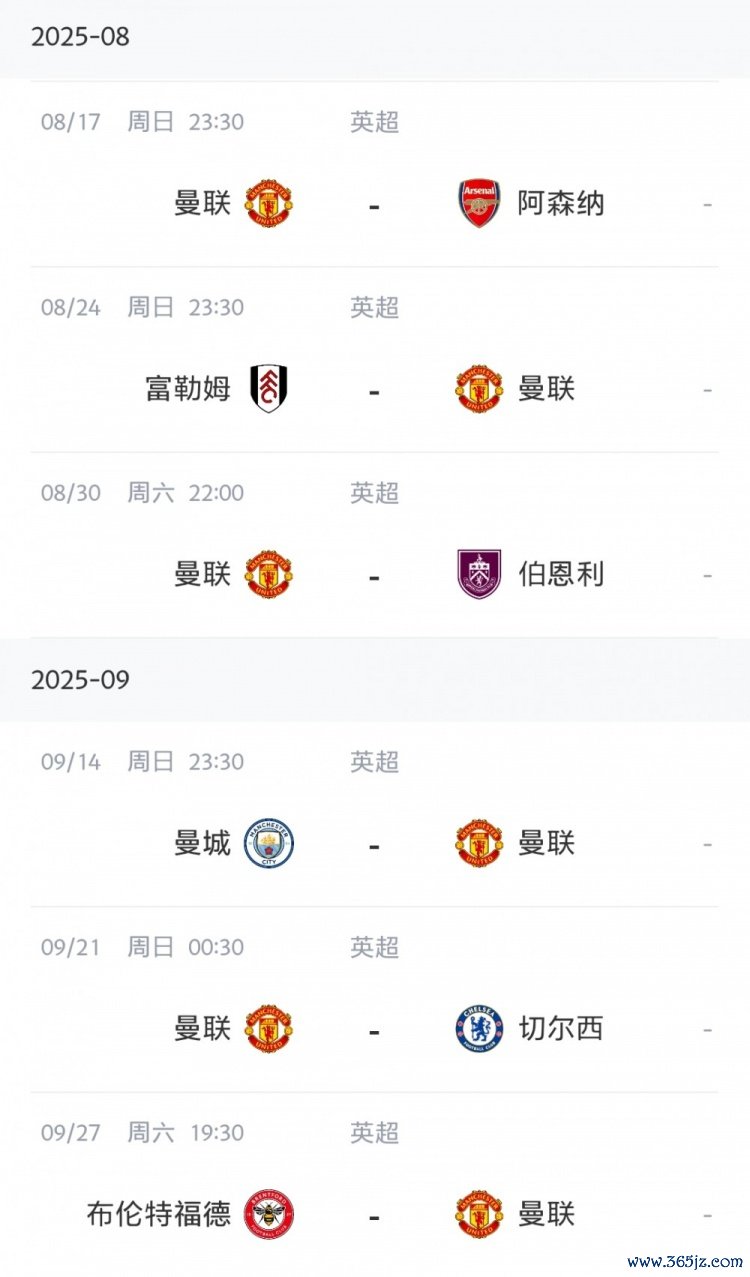Open the 09/14 Manchester City derby fixture
This screenshot has width=750, height=1277.
374,843
